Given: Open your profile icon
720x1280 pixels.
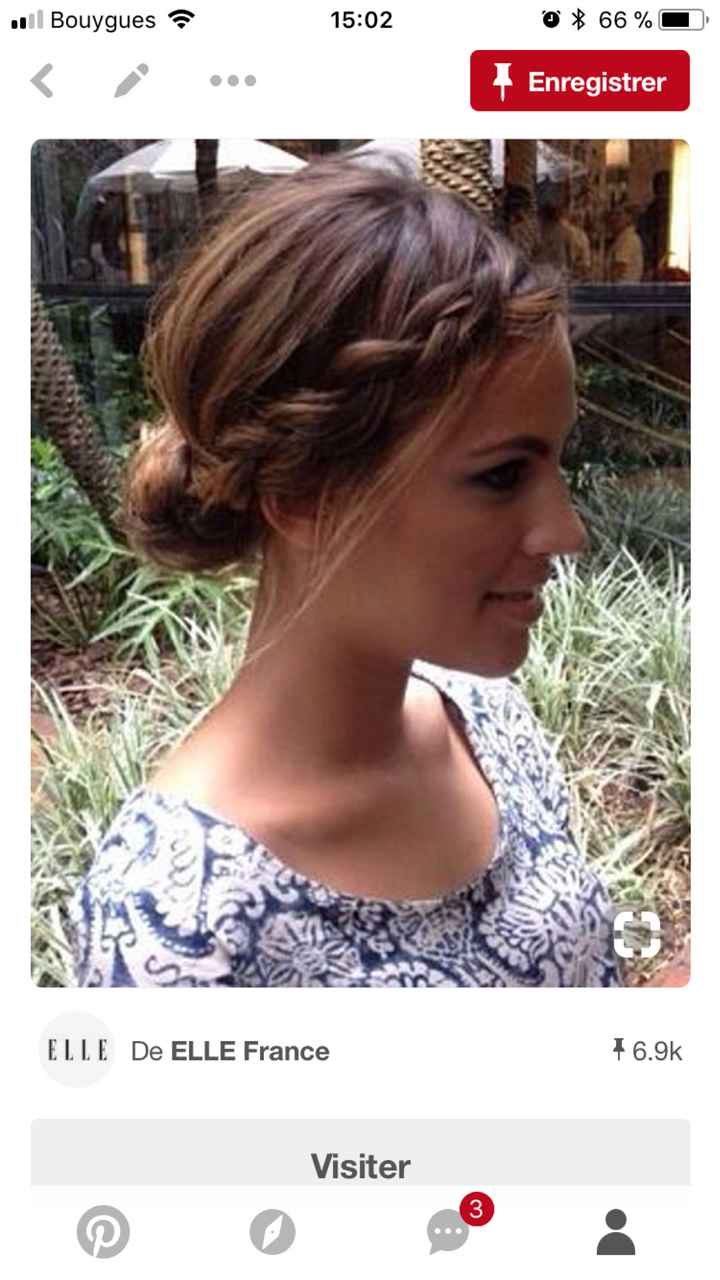Looking at the screenshot, I should tap(616, 1233).
